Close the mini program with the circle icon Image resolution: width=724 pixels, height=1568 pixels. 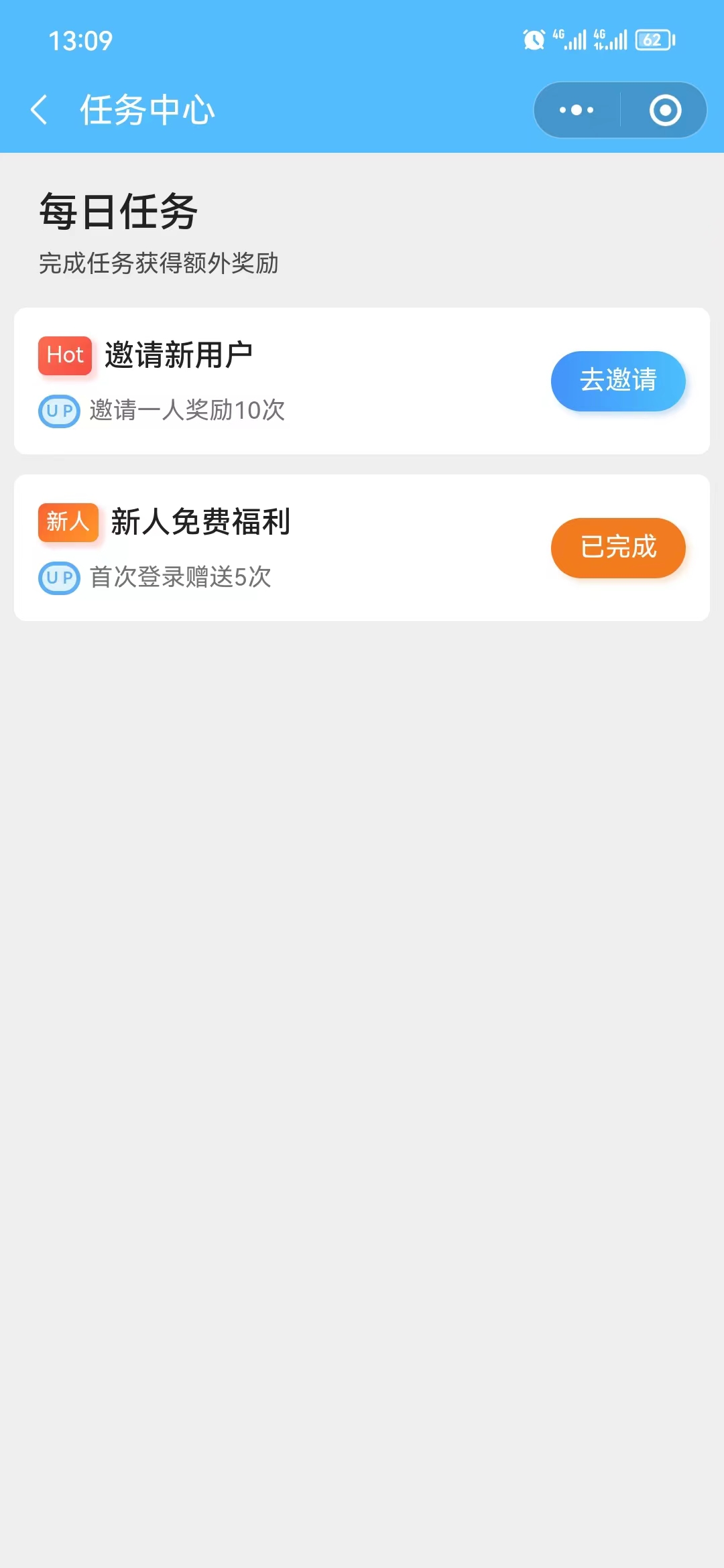(665, 110)
